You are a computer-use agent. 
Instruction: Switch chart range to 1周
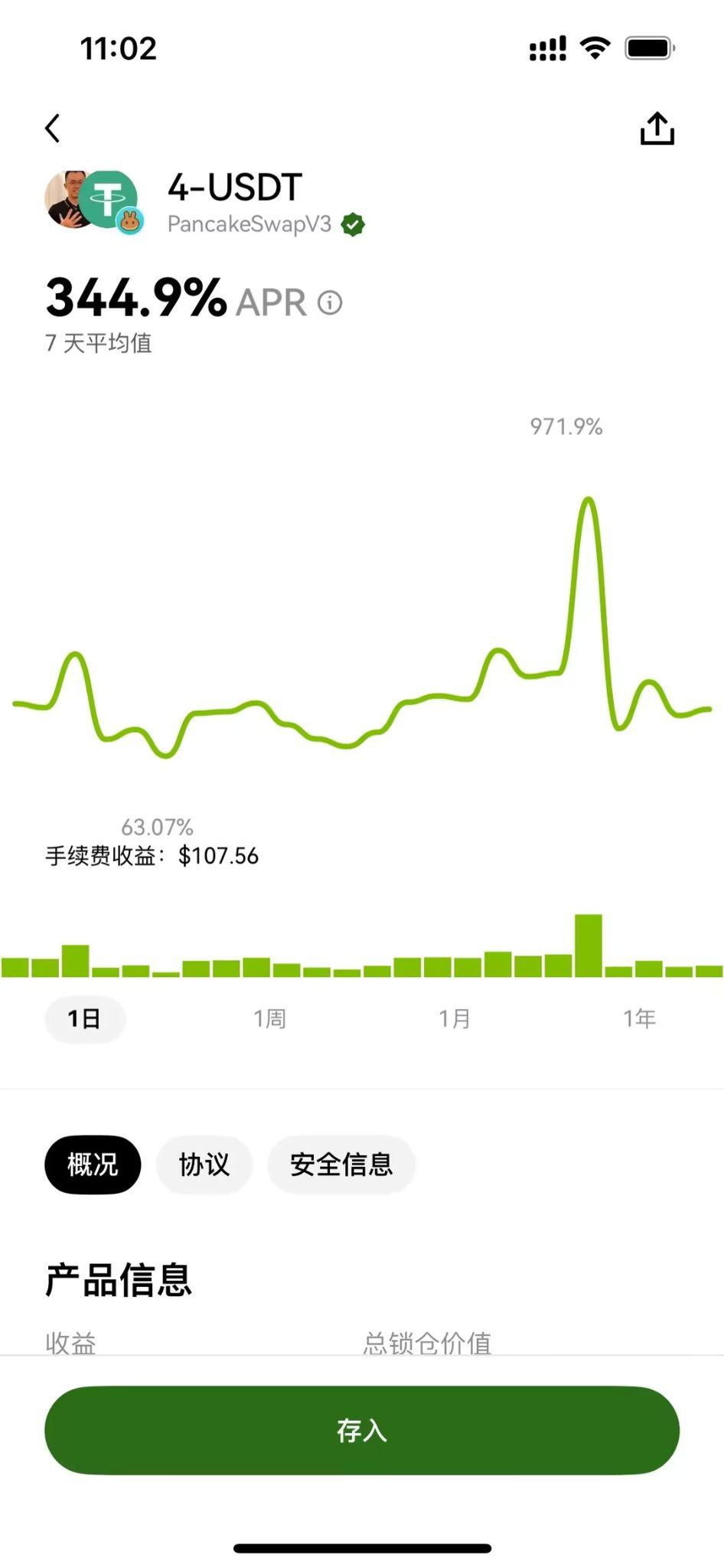269,1019
